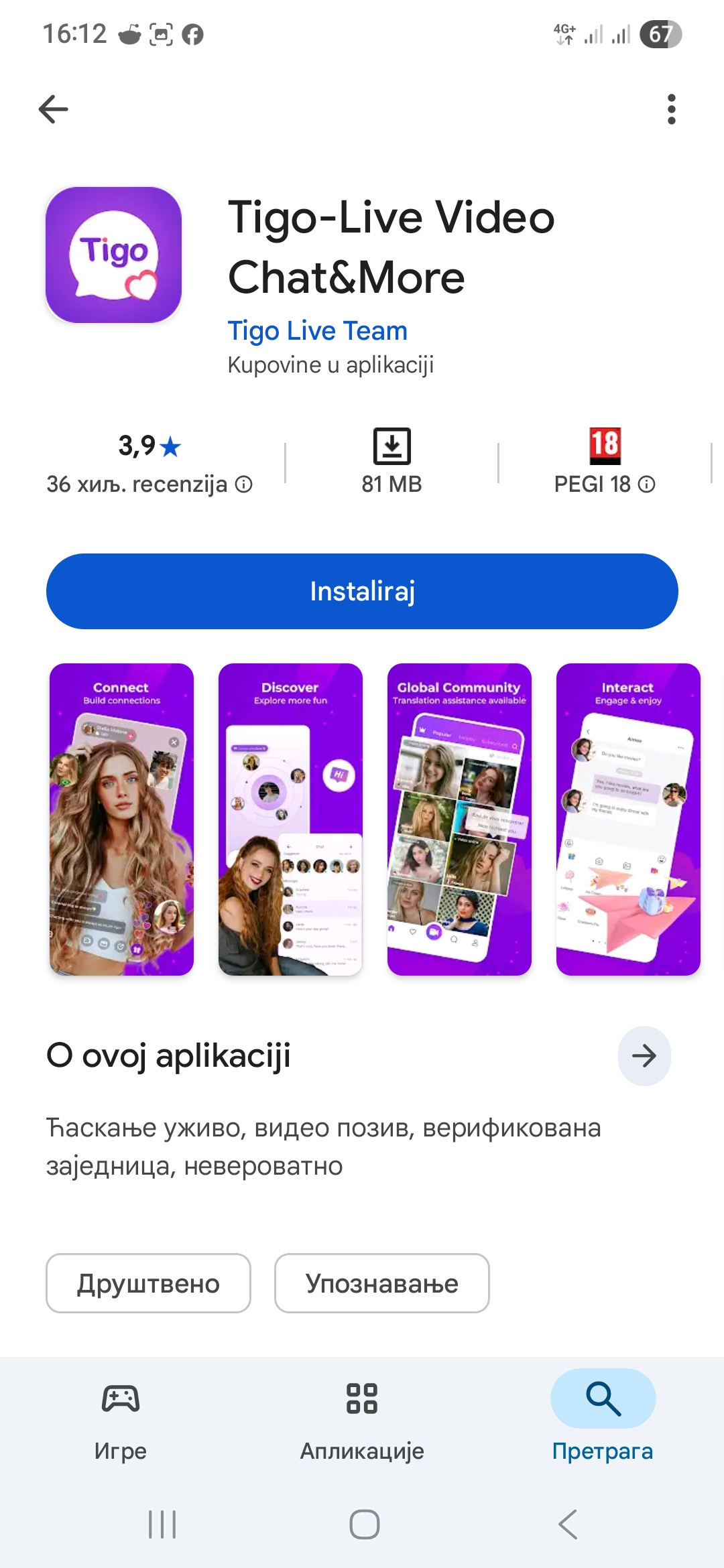Expand the O ovoj aplikaciji section arrow
The height and width of the screenshot is (1568, 724).
(644, 1056)
